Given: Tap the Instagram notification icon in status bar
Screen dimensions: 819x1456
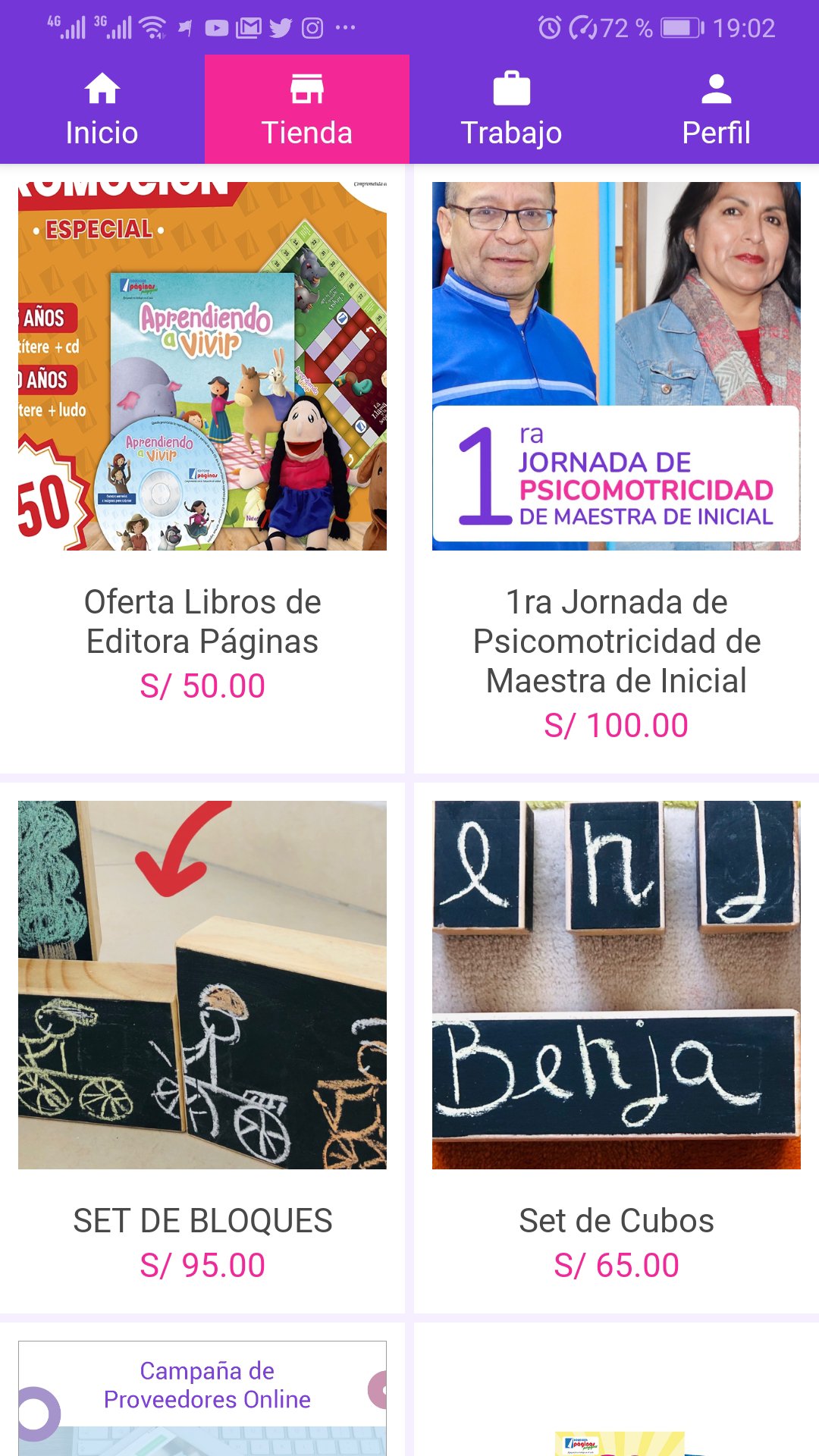Looking at the screenshot, I should [x=312, y=28].
